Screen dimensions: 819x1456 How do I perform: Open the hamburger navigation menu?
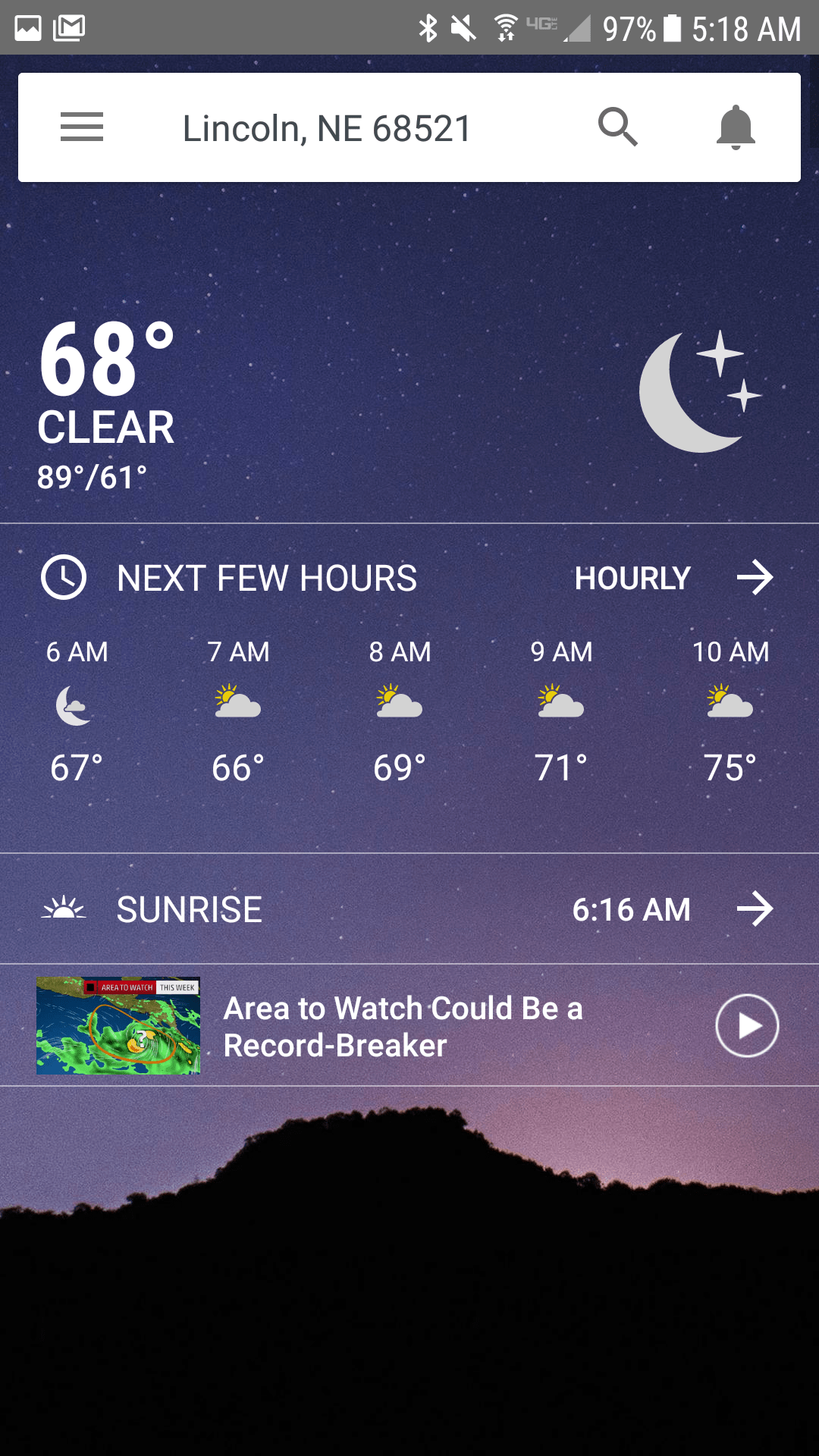click(82, 127)
